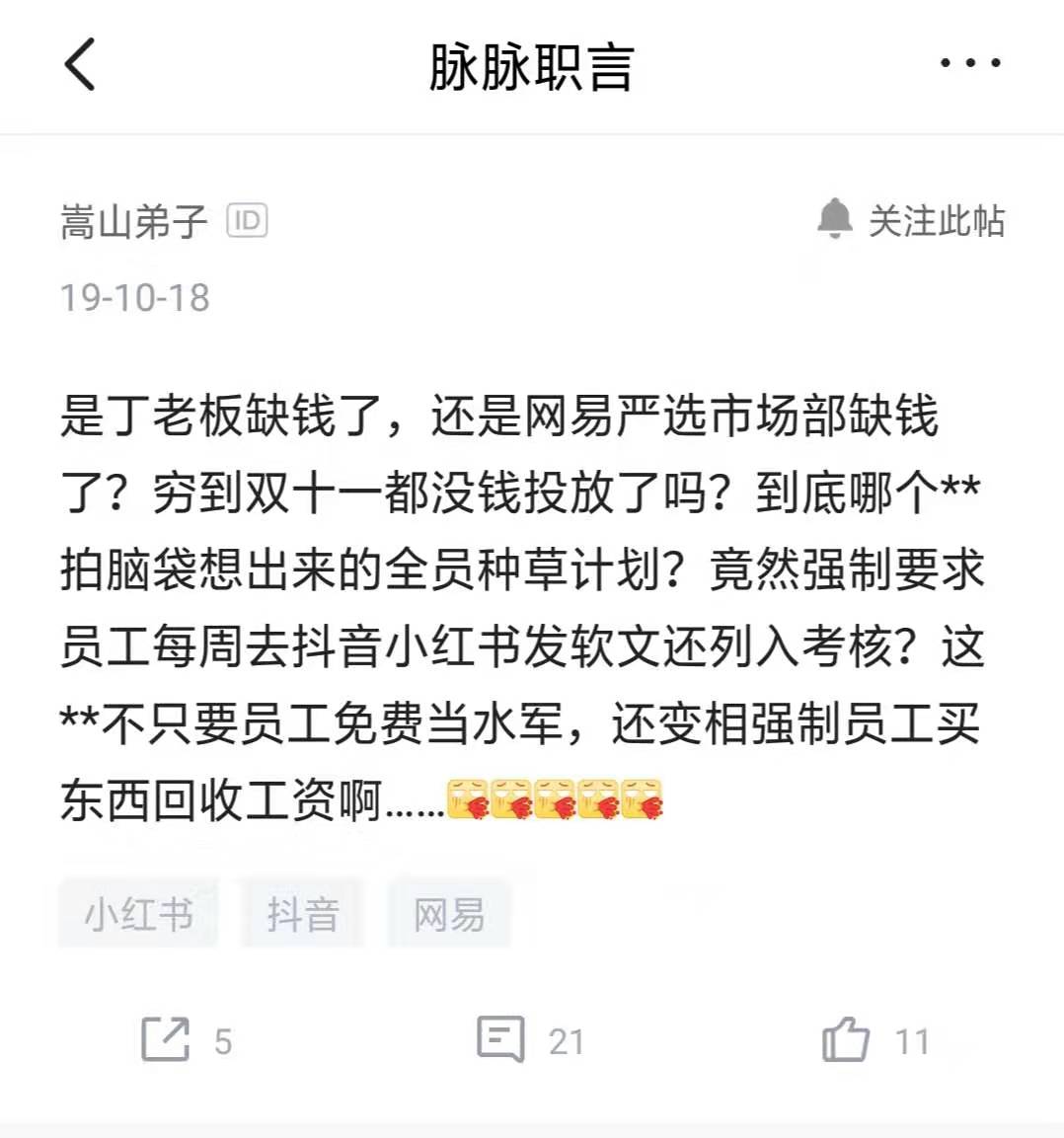Tap the like counter showing 11
1064x1138 pixels.
coord(913,1041)
